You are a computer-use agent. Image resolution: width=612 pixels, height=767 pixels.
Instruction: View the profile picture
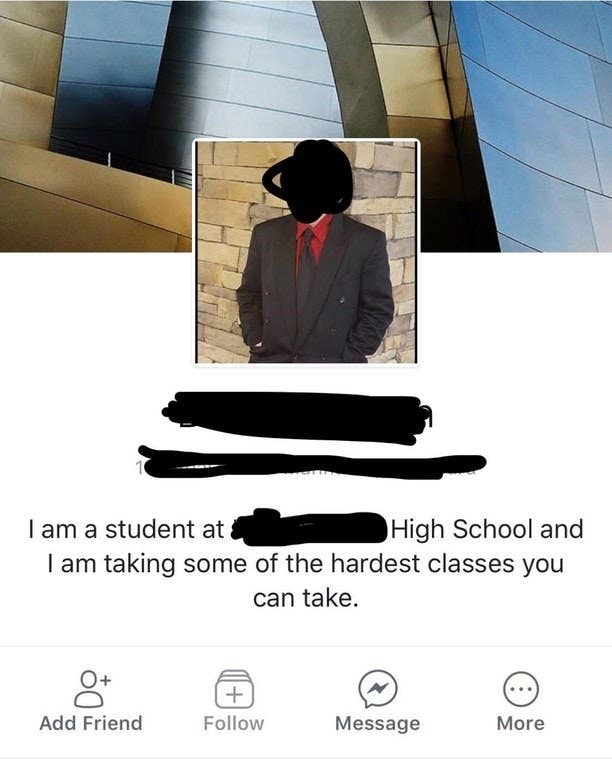click(306, 252)
